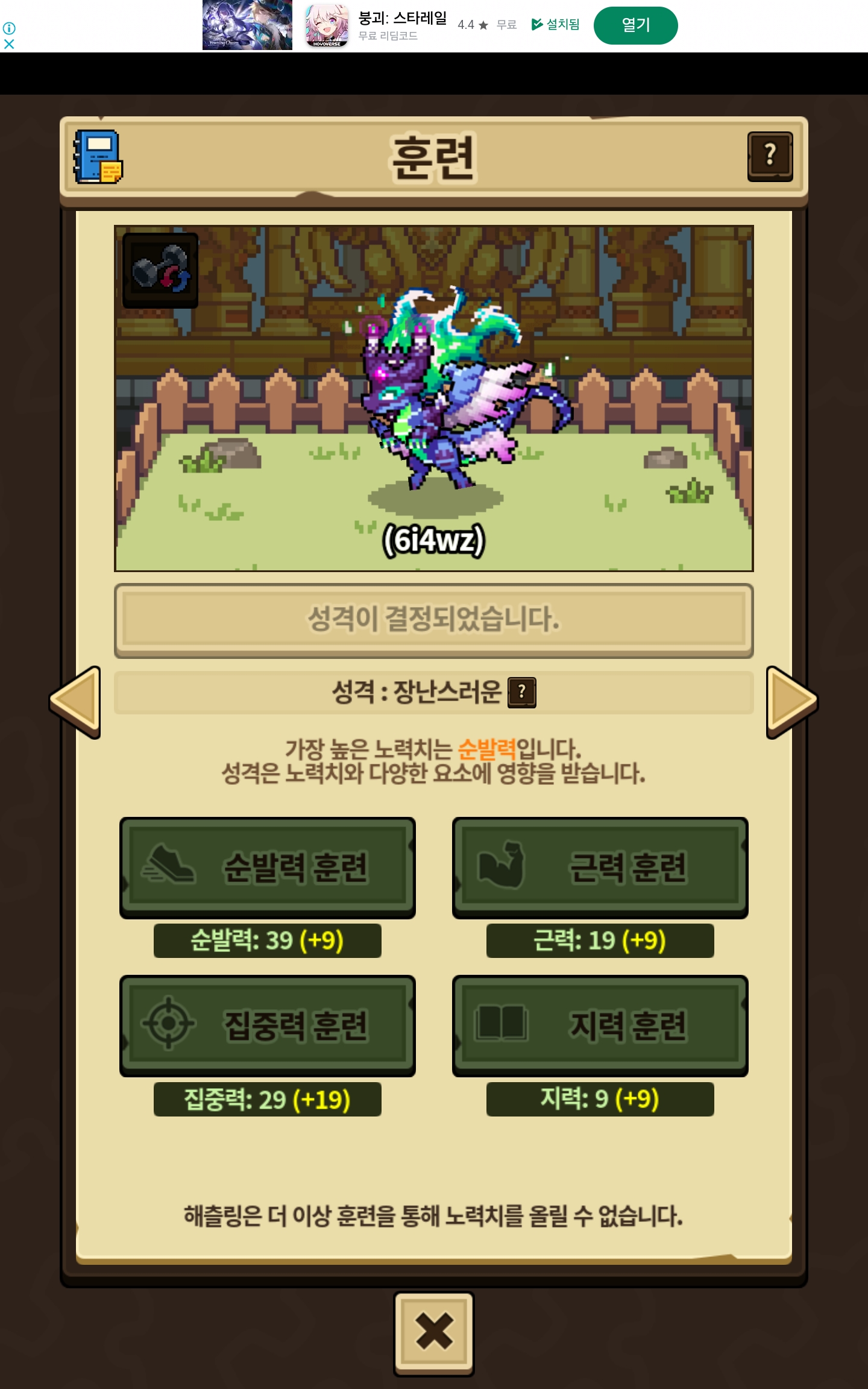Go to the previous hatchling

pyautogui.click(x=76, y=702)
